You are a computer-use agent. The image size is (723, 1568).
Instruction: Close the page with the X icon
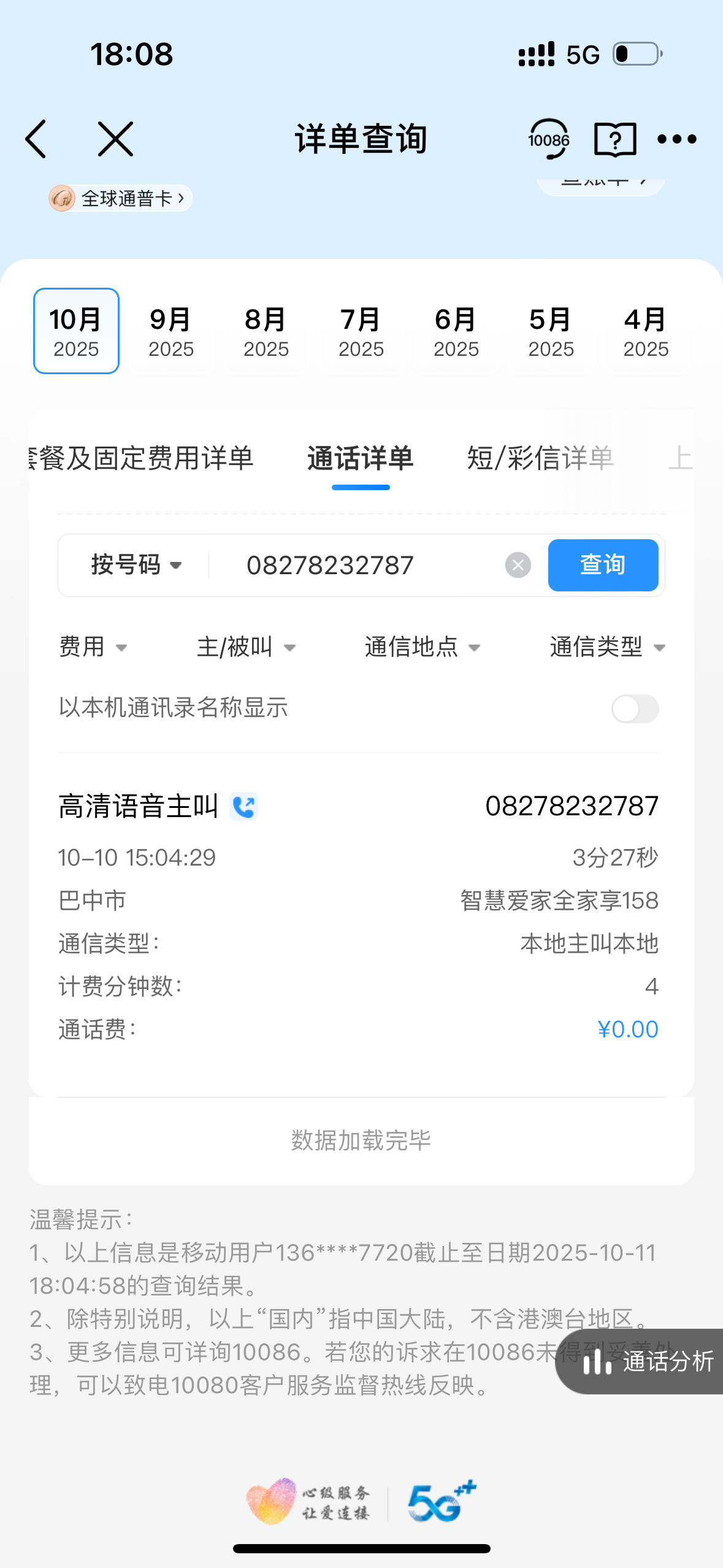click(x=115, y=139)
